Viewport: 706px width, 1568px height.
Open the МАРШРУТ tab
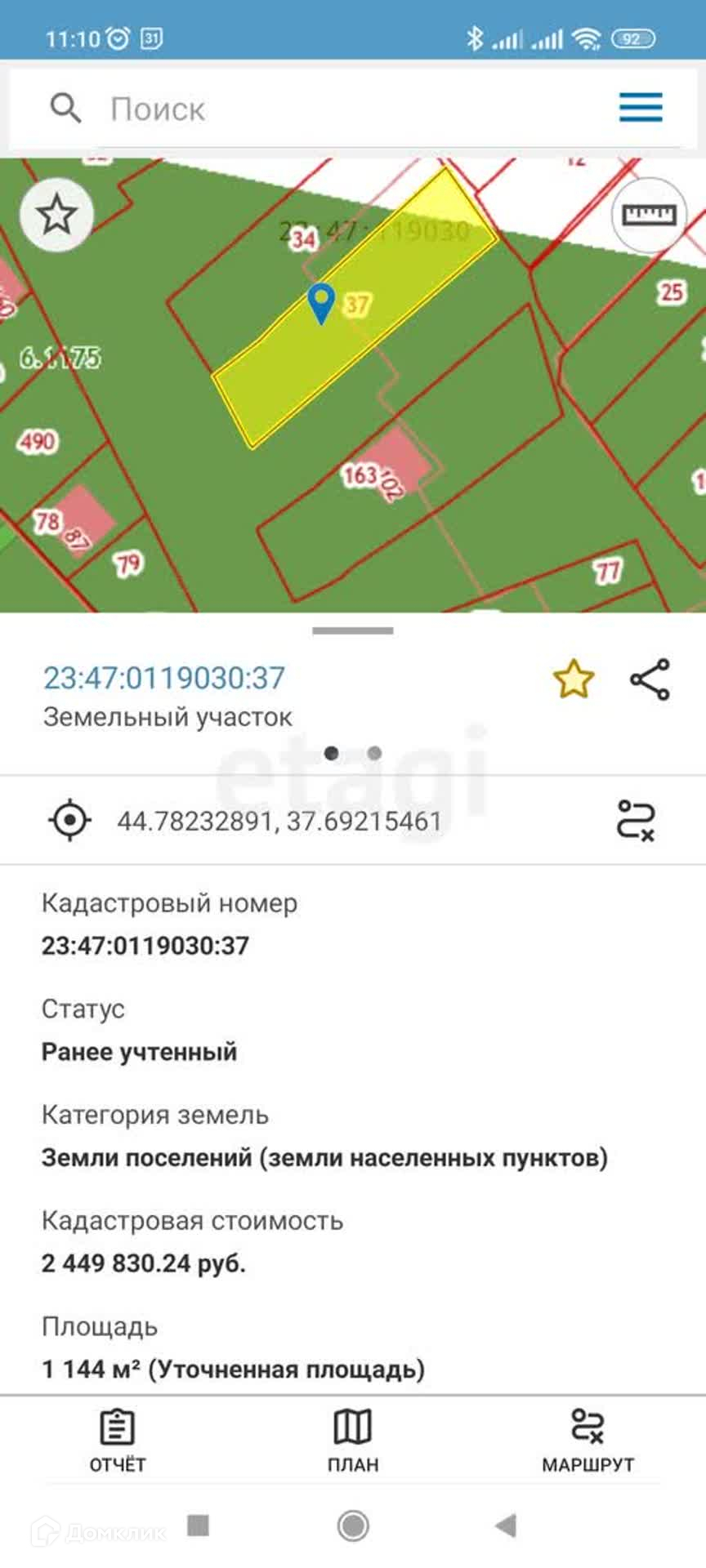[588, 1441]
